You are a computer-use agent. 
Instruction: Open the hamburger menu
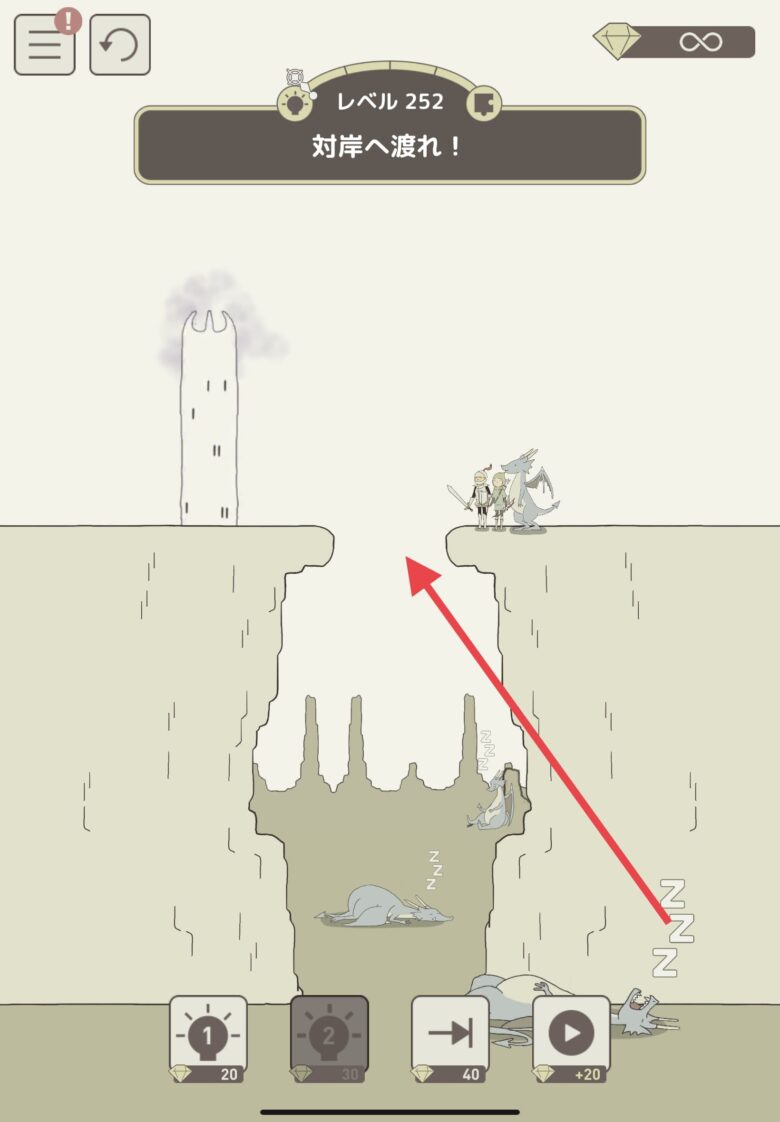pos(44,45)
